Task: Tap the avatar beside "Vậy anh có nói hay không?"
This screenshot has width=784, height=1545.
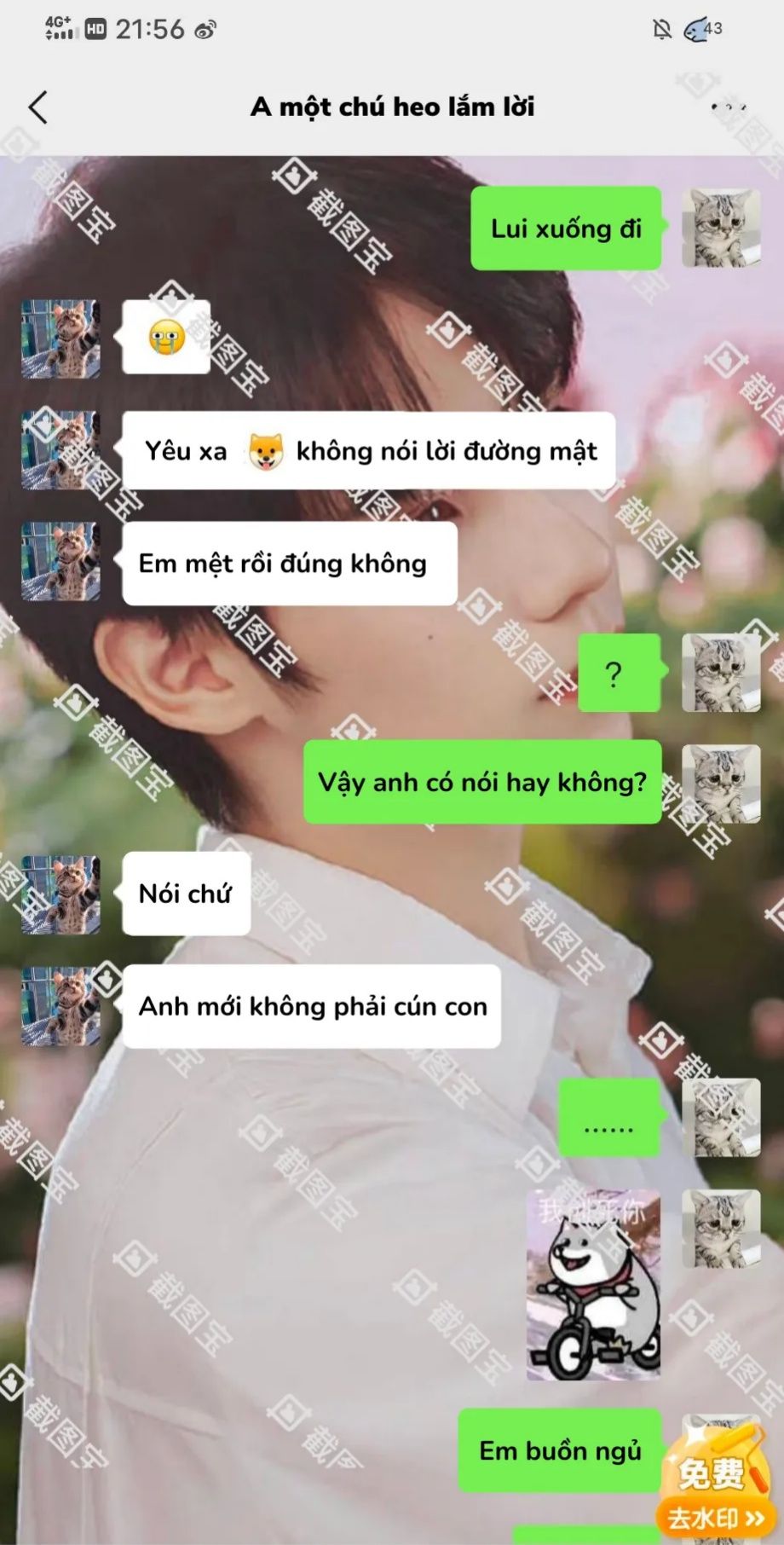Action: [x=721, y=783]
